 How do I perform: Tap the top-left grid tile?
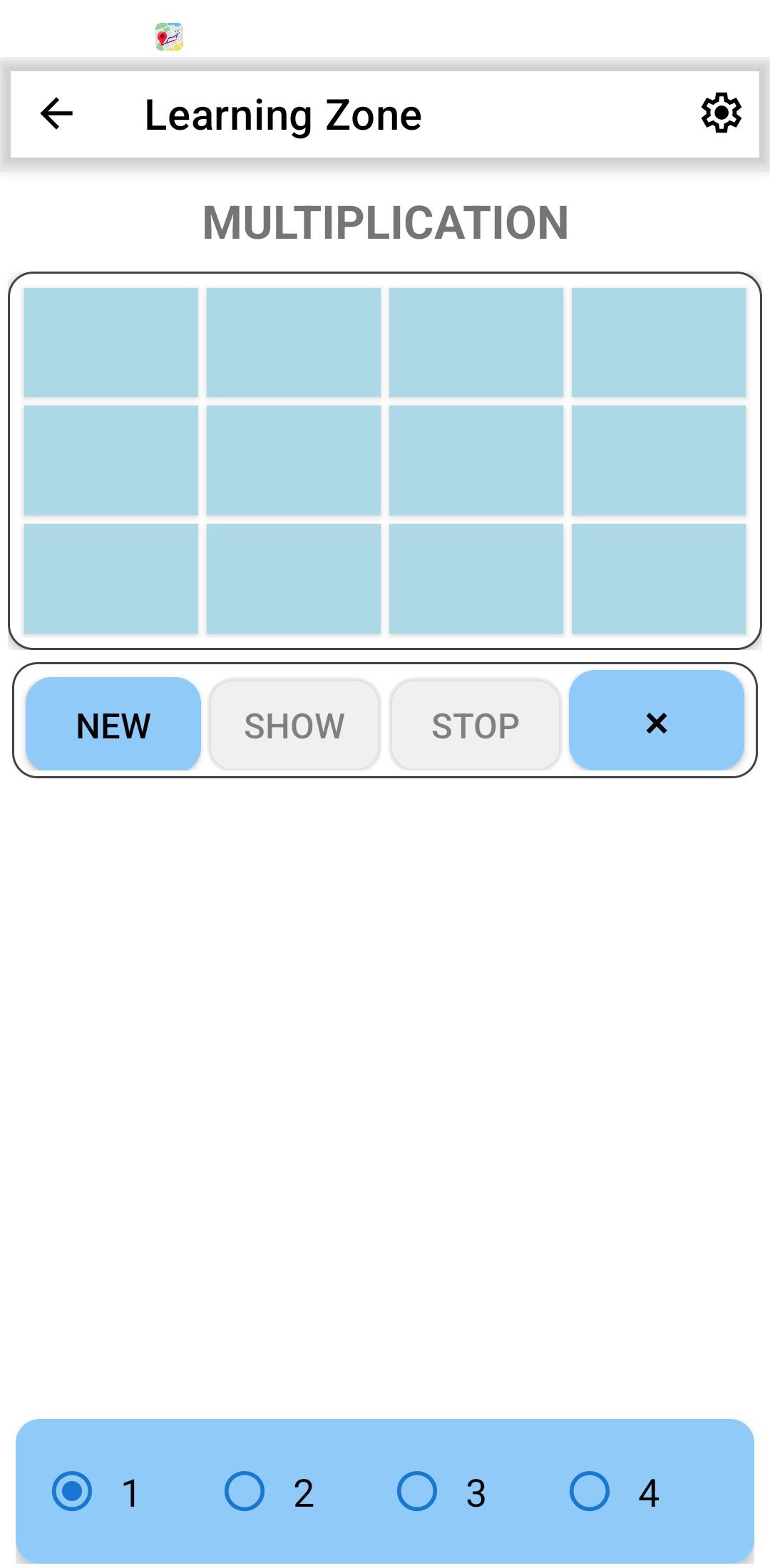(x=111, y=342)
